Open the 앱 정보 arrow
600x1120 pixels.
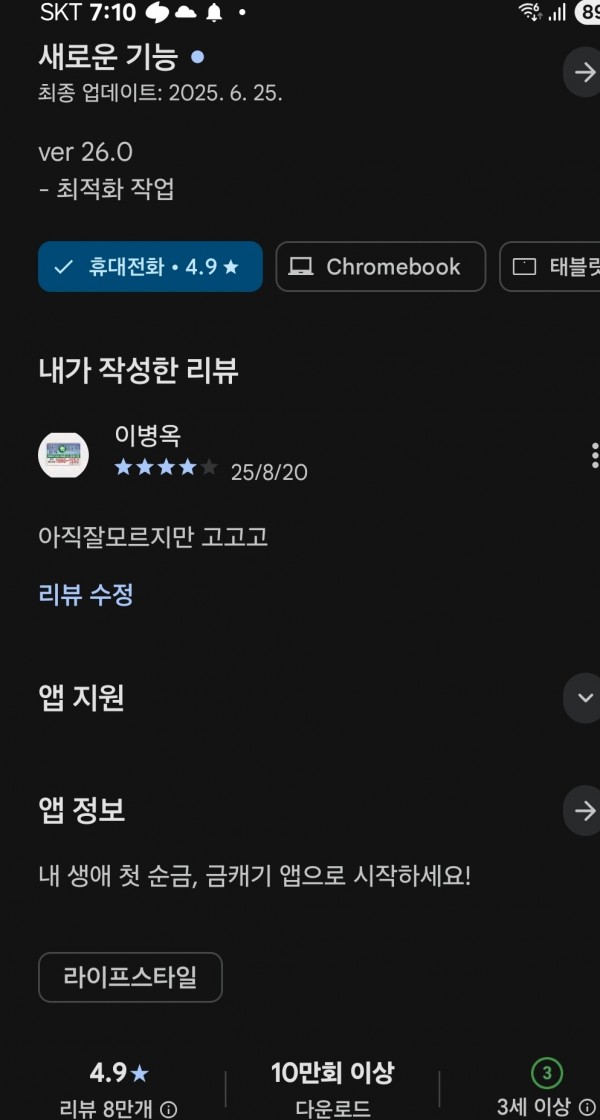pyautogui.click(x=584, y=811)
